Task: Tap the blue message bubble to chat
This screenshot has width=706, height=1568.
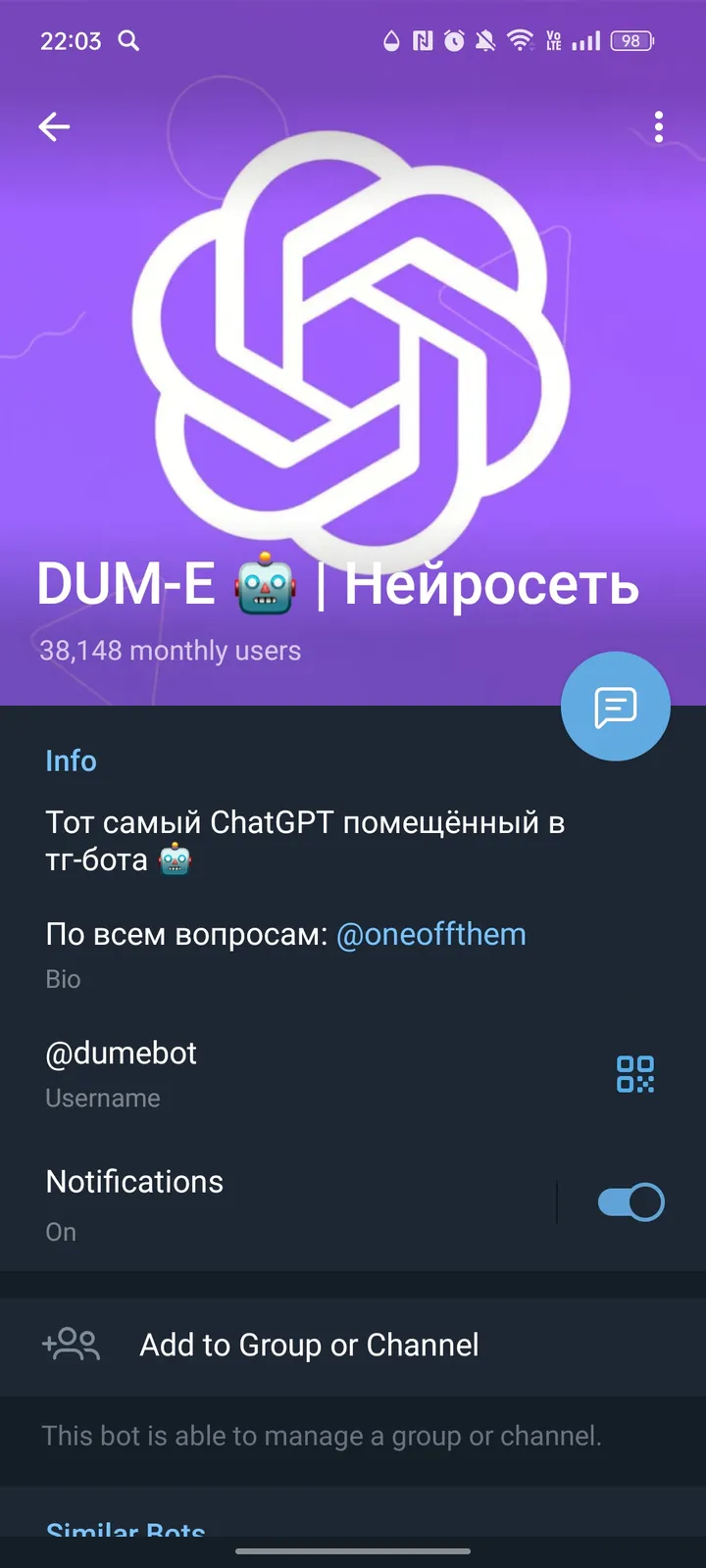Action: point(615,706)
